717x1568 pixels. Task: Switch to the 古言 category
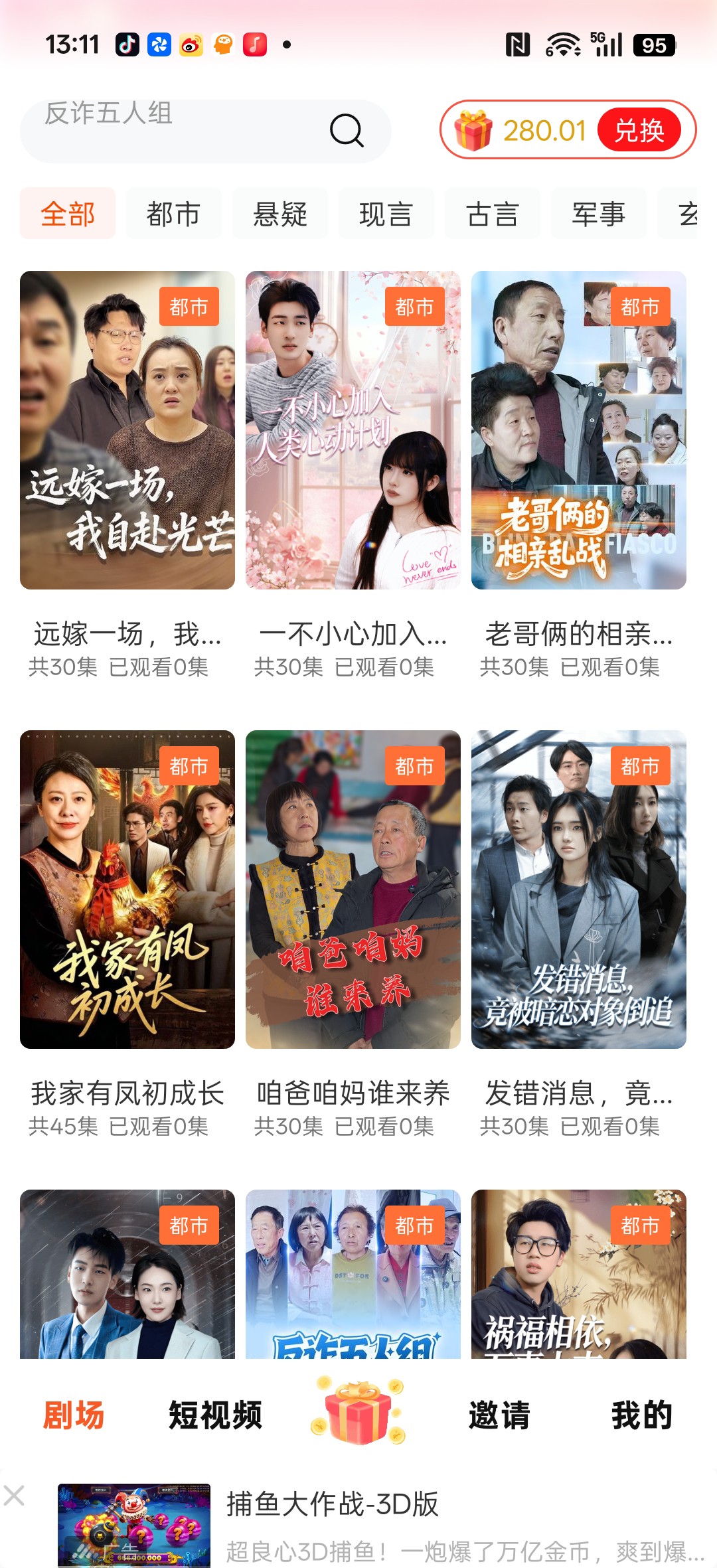coord(492,213)
